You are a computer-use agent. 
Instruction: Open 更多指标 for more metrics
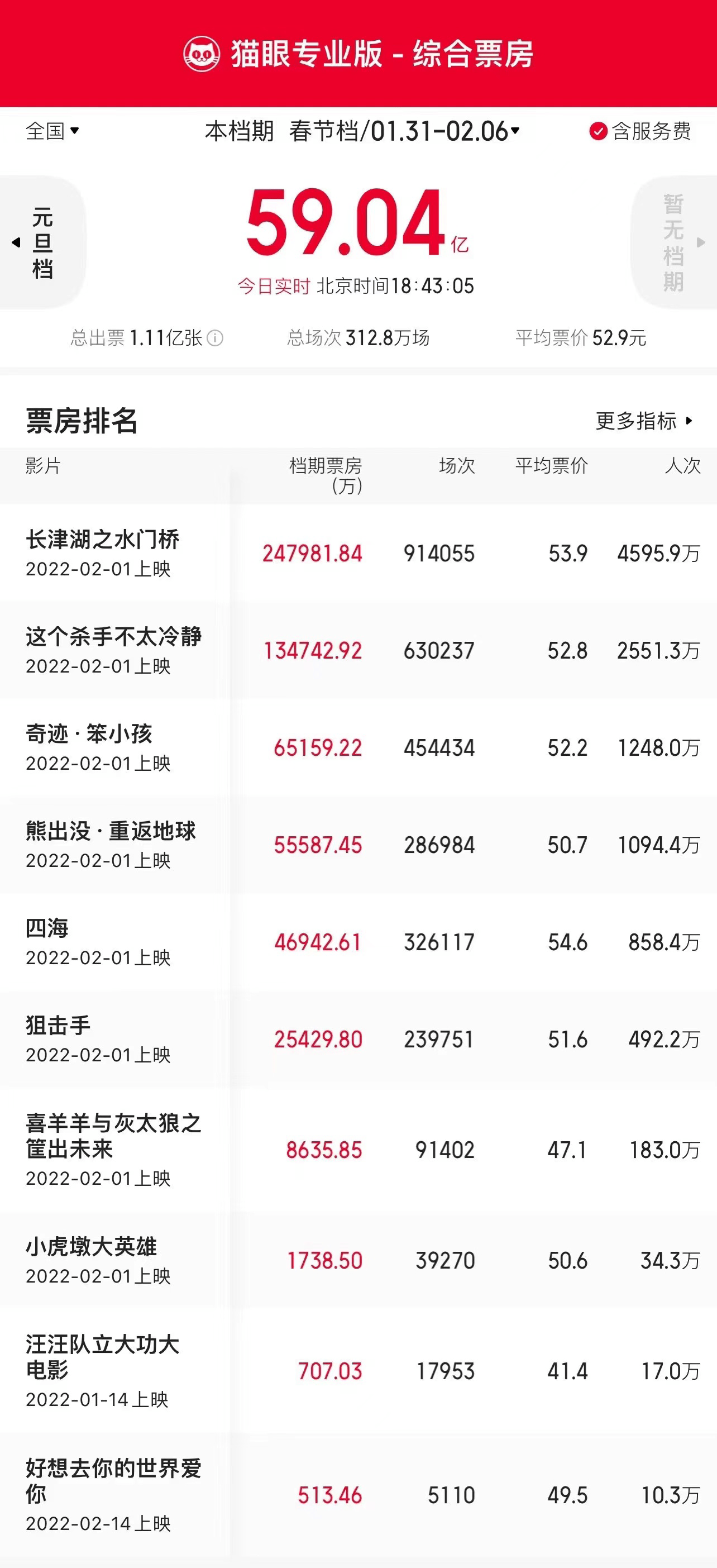click(644, 421)
